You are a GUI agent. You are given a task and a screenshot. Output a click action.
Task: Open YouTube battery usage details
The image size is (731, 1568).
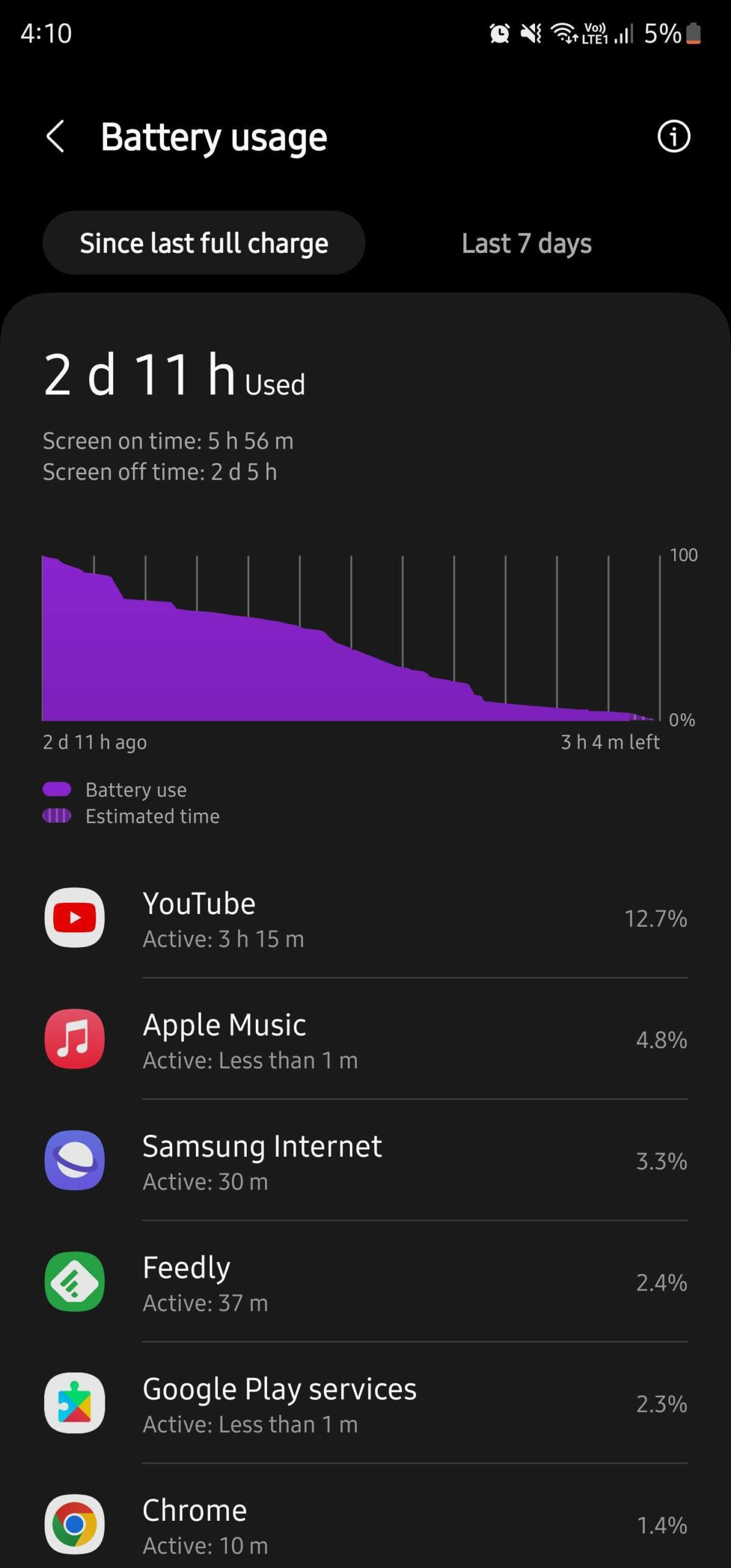tap(365, 918)
